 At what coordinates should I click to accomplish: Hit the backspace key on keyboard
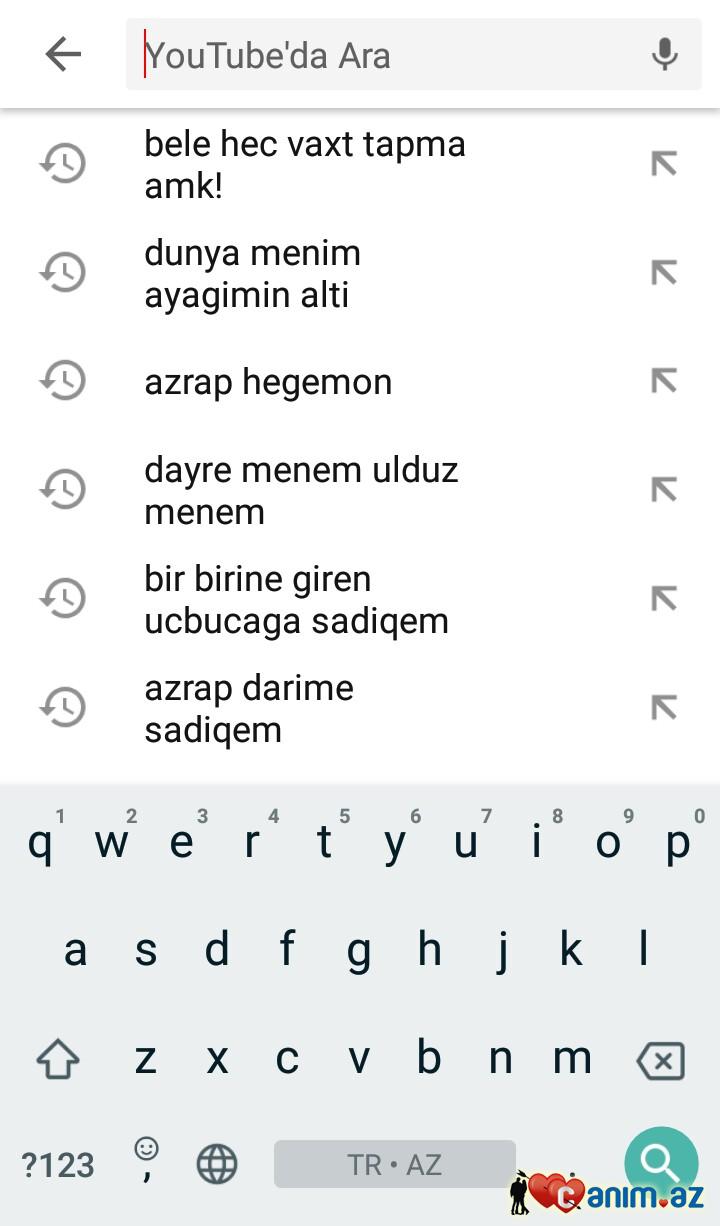(x=660, y=1060)
